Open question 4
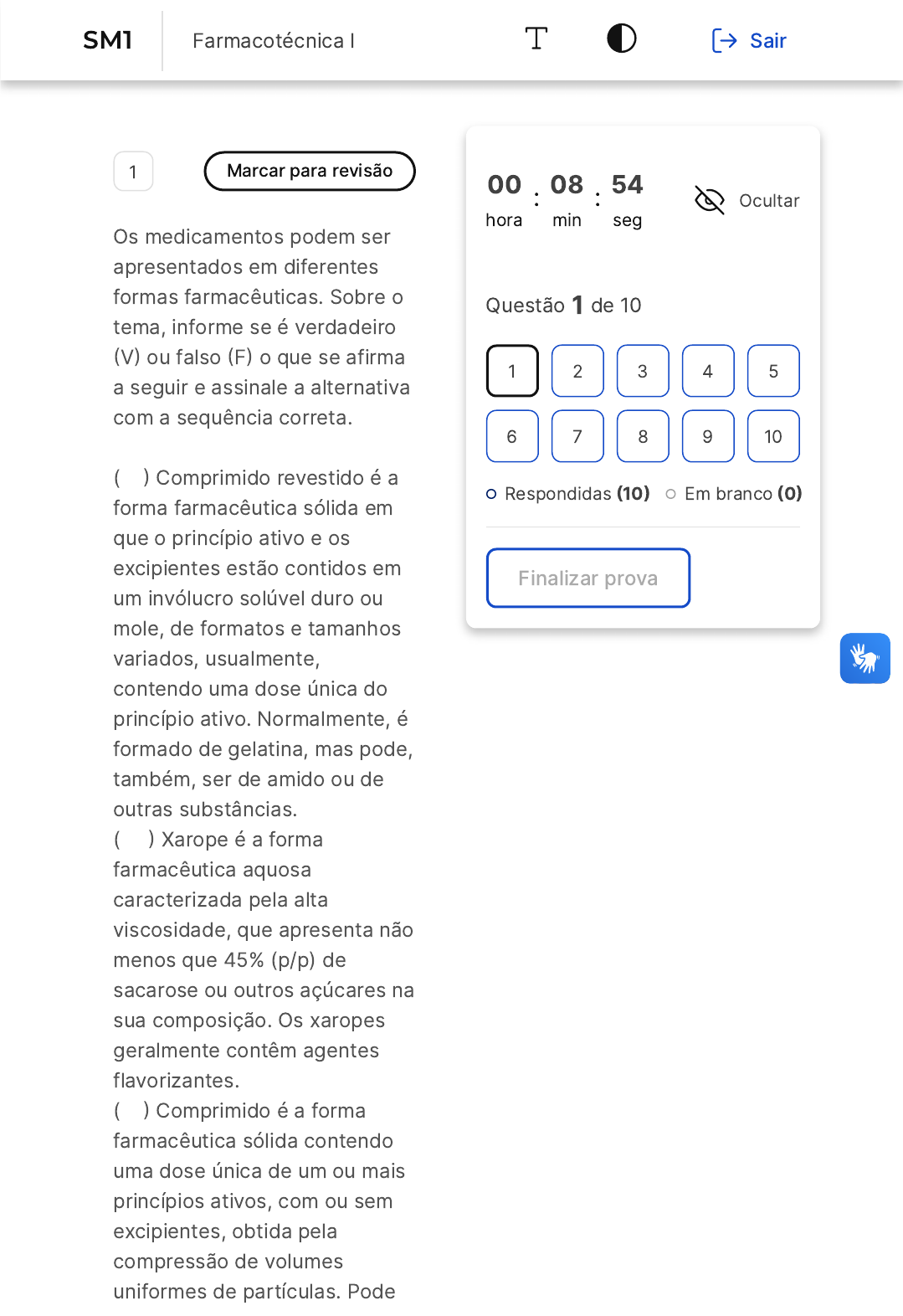The height and width of the screenshot is (1316, 903). point(708,371)
